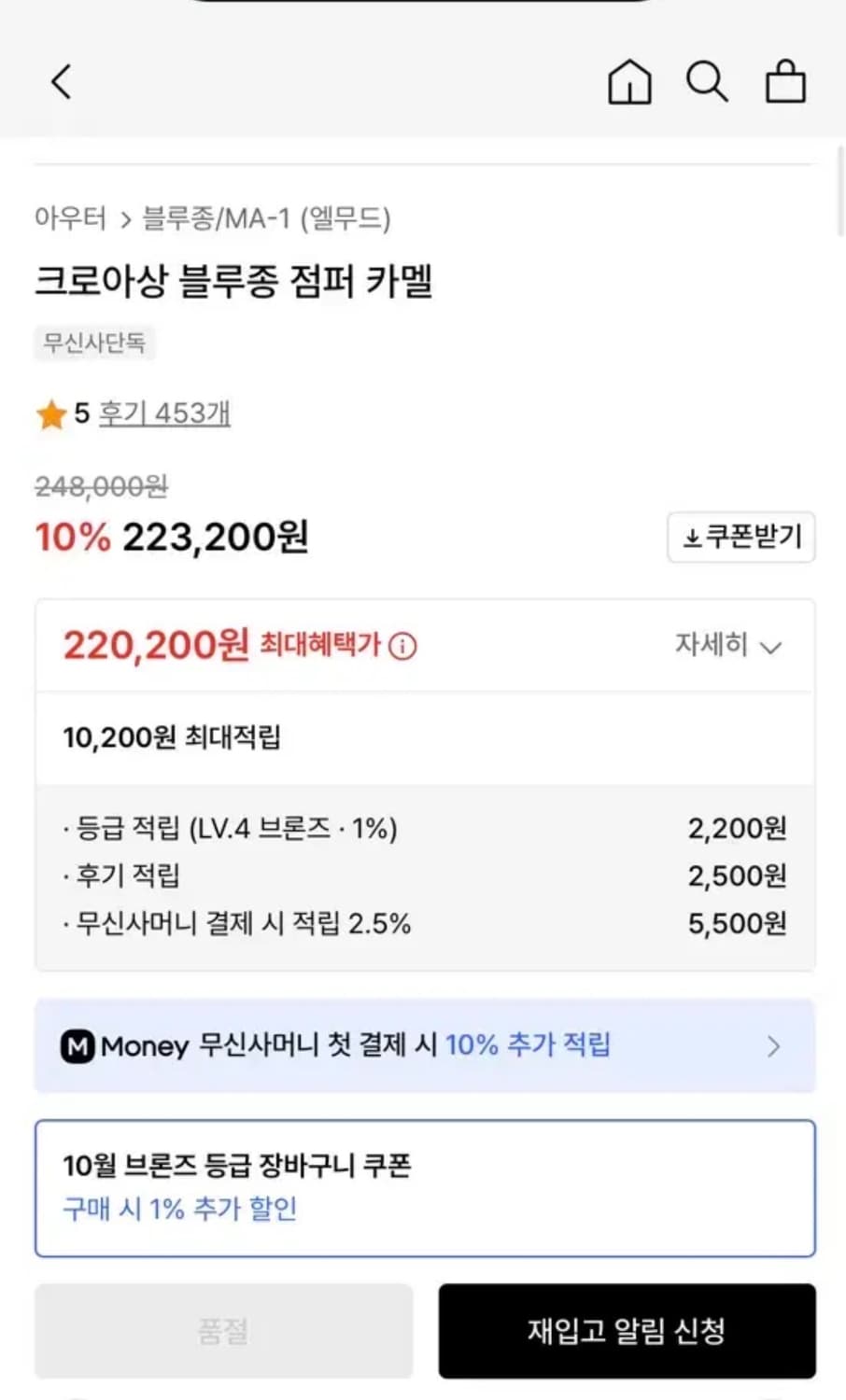Image resolution: width=846 pixels, height=1400 pixels.
Task: Expand the 자세히 price details
Action: tap(726, 646)
